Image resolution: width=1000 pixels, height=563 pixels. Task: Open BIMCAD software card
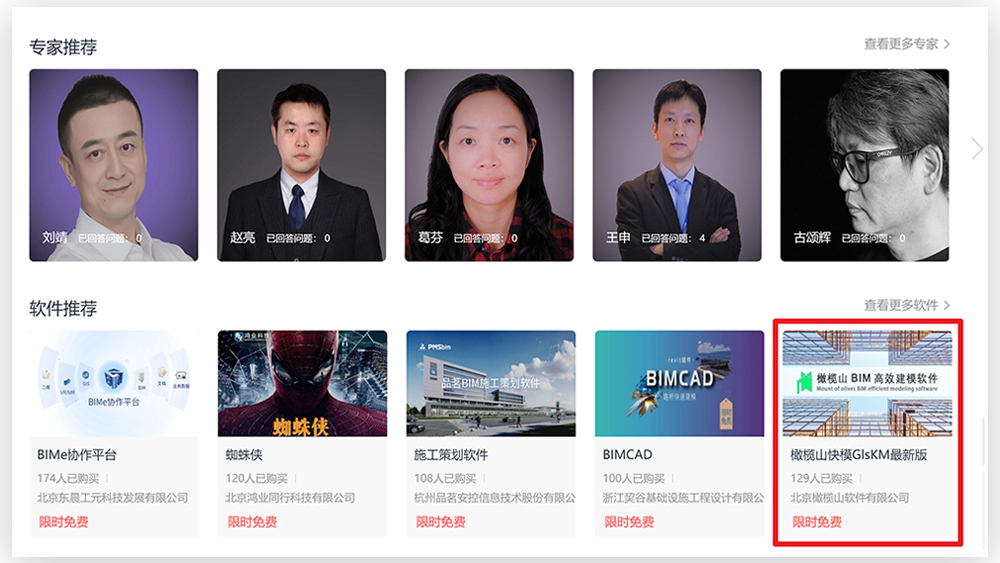pos(679,430)
